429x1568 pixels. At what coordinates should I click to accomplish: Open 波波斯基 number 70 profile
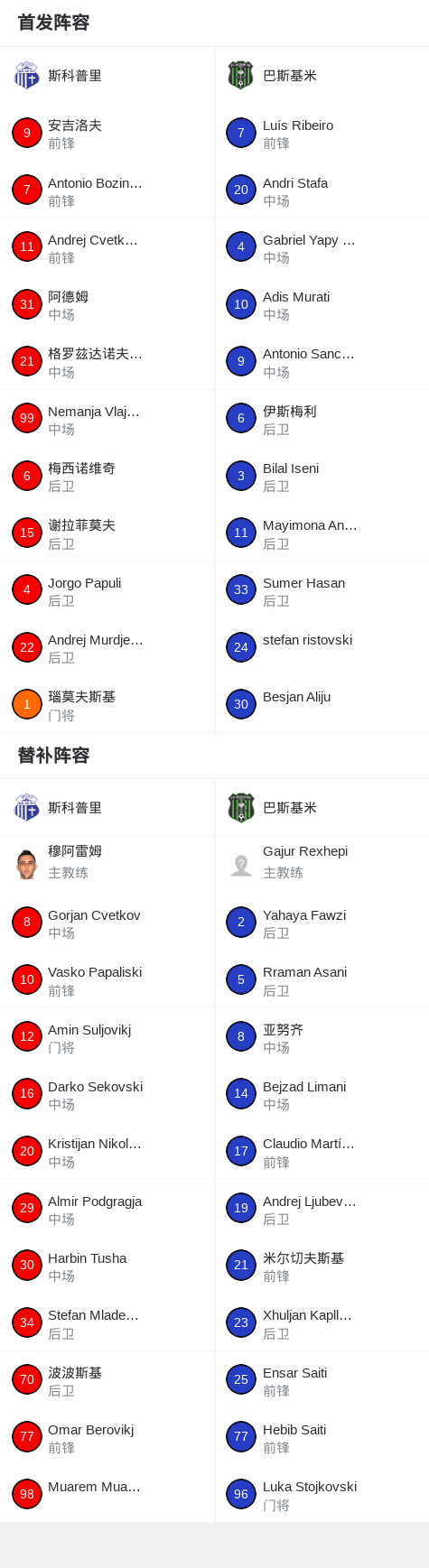(107, 1380)
